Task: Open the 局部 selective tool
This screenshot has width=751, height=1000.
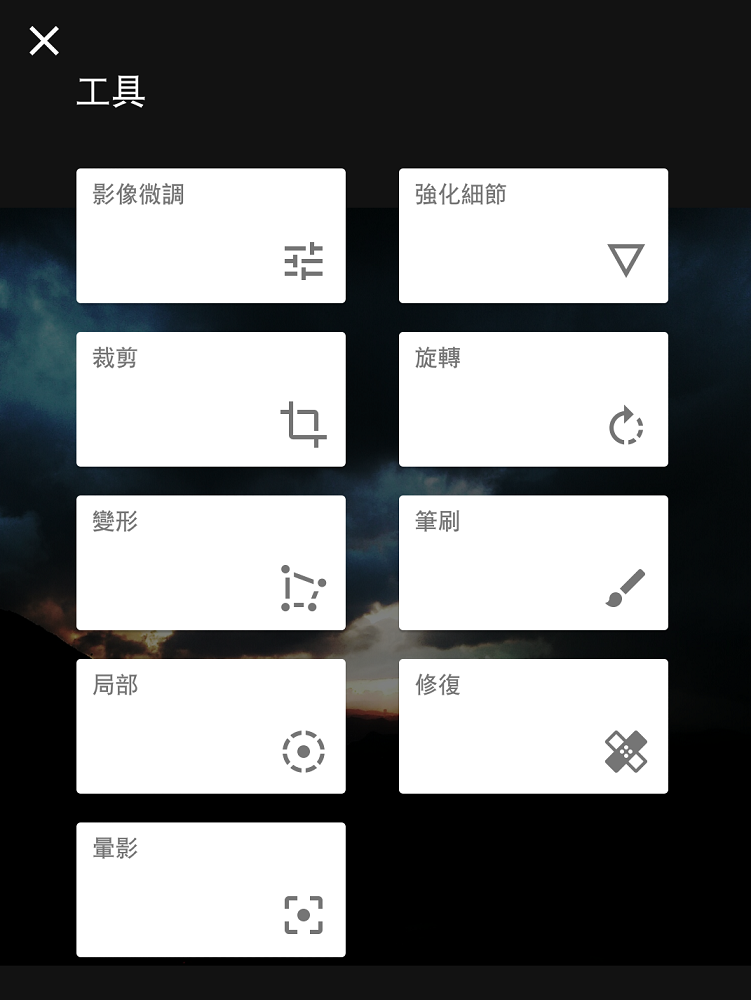Action: pos(211,726)
